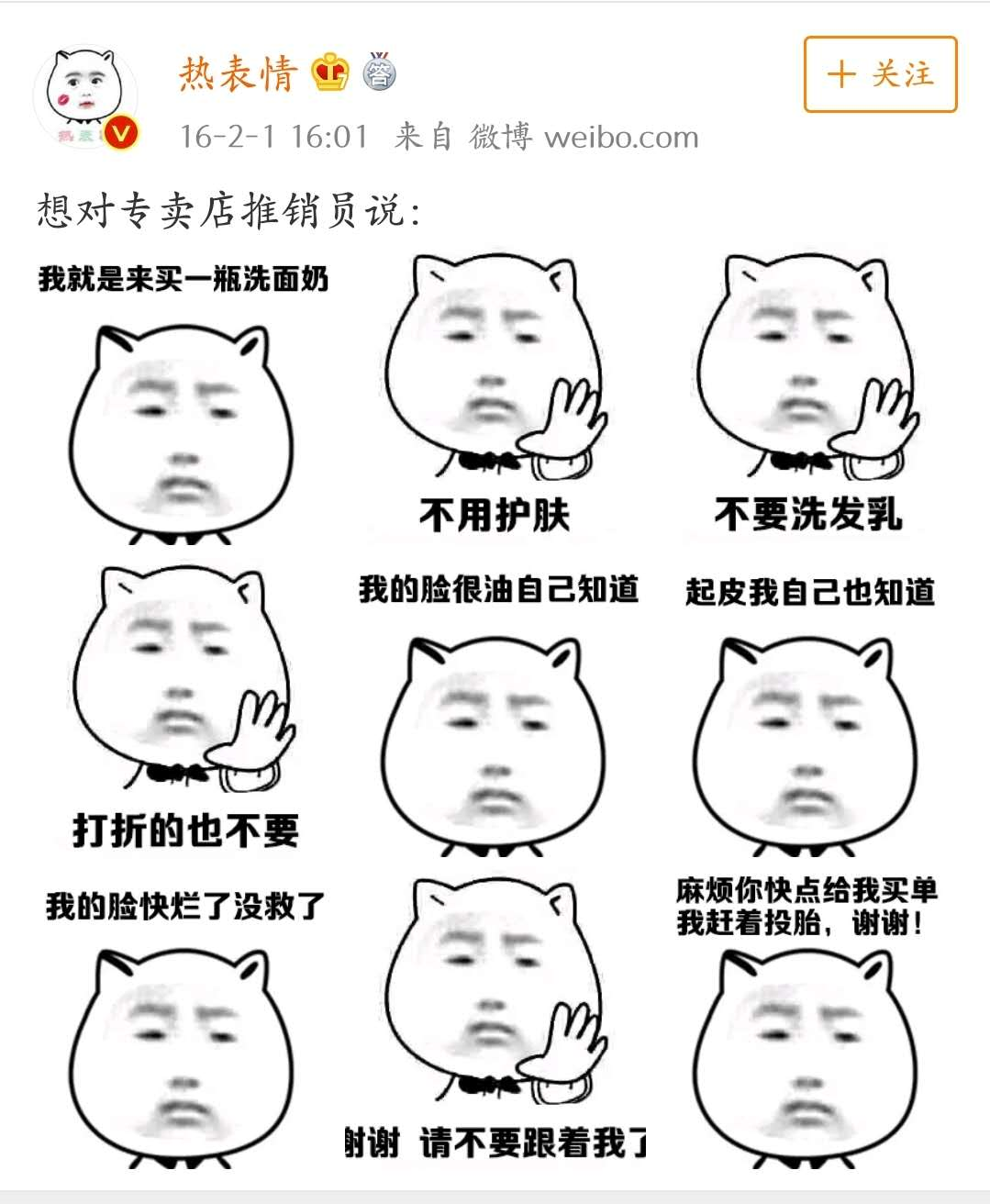Open image captioned 我就是来买一瓶洗面奶
The width and height of the screenshot is (990, 1204).
point(183,404)
